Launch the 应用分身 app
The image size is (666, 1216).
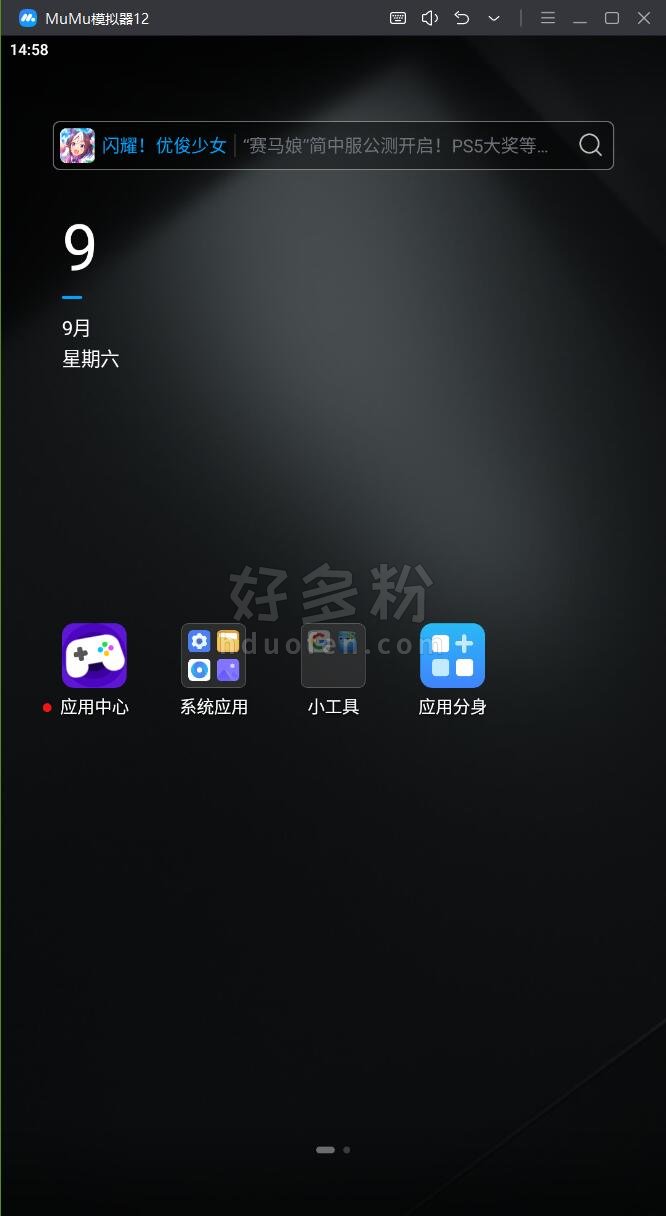pyautogui.click(x=452, y=656)
